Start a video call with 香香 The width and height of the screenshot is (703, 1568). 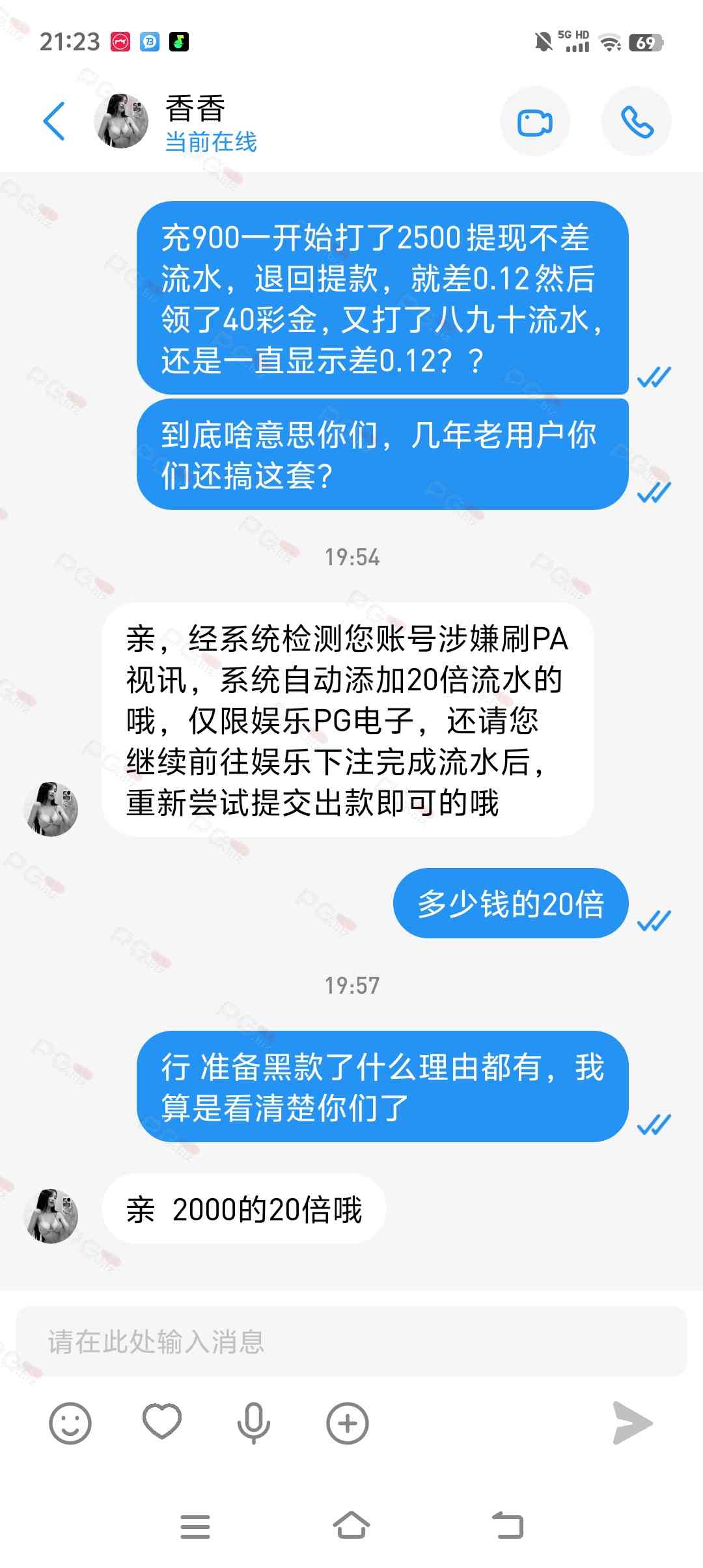[534, 122]
